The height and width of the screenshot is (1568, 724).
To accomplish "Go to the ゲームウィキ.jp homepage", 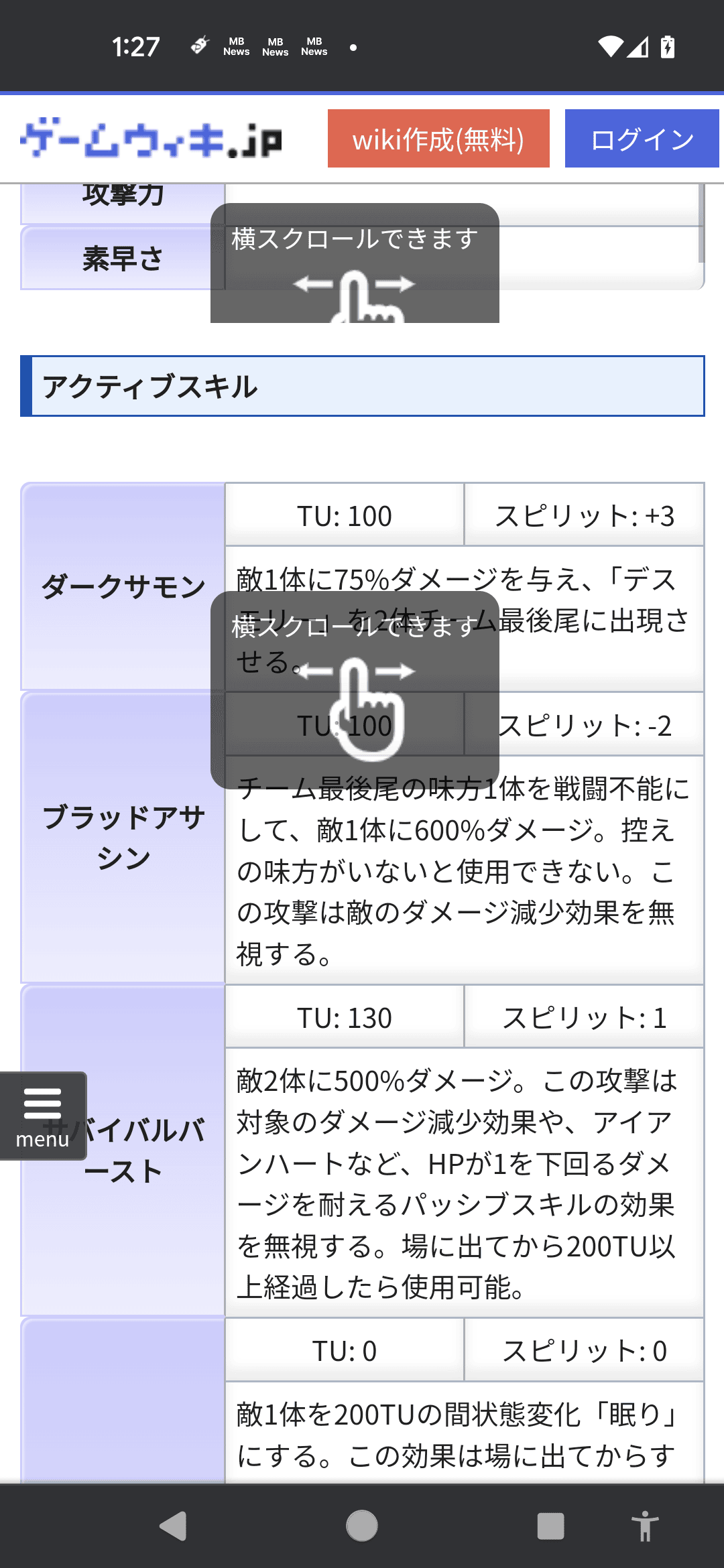I will click(x=151, y=139).
